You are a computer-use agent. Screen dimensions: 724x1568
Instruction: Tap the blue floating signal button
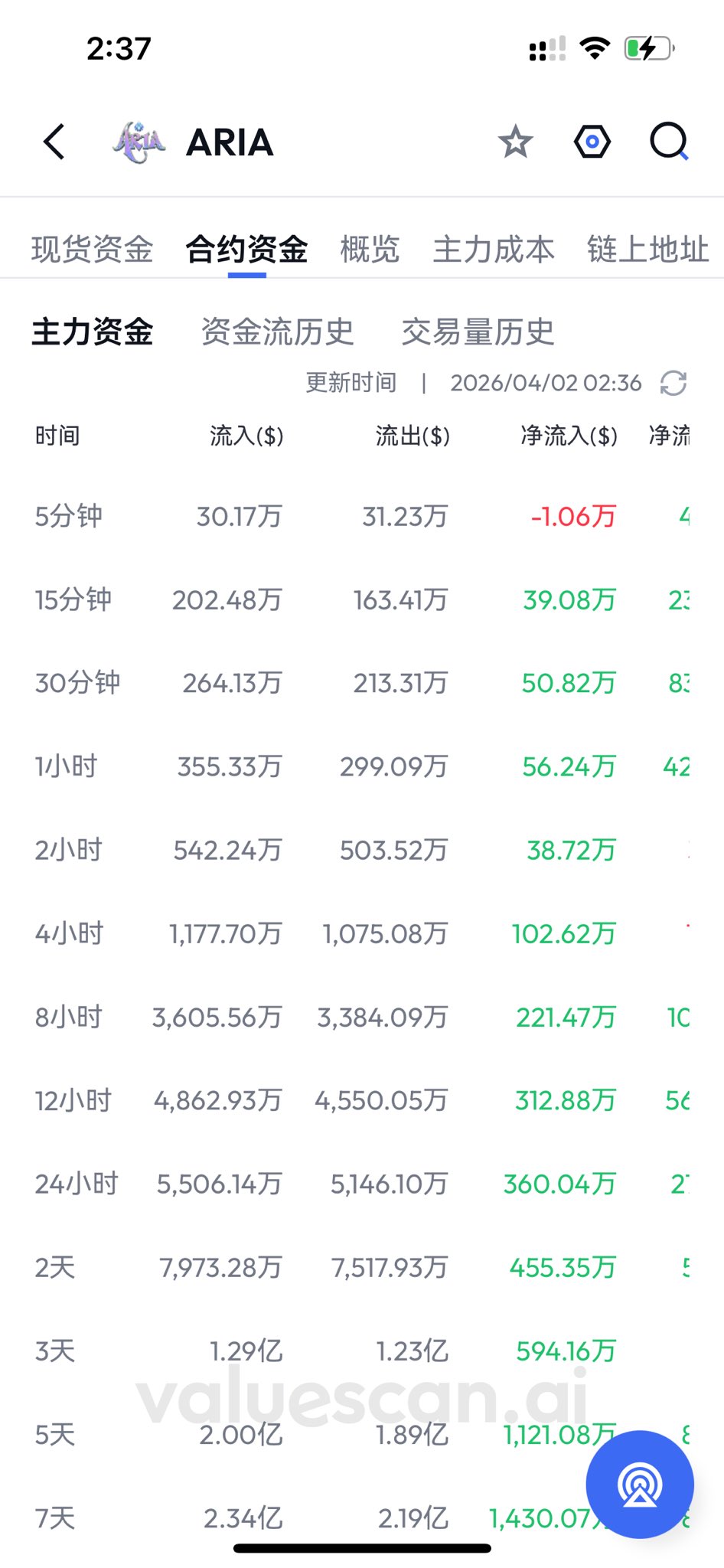640,1484
